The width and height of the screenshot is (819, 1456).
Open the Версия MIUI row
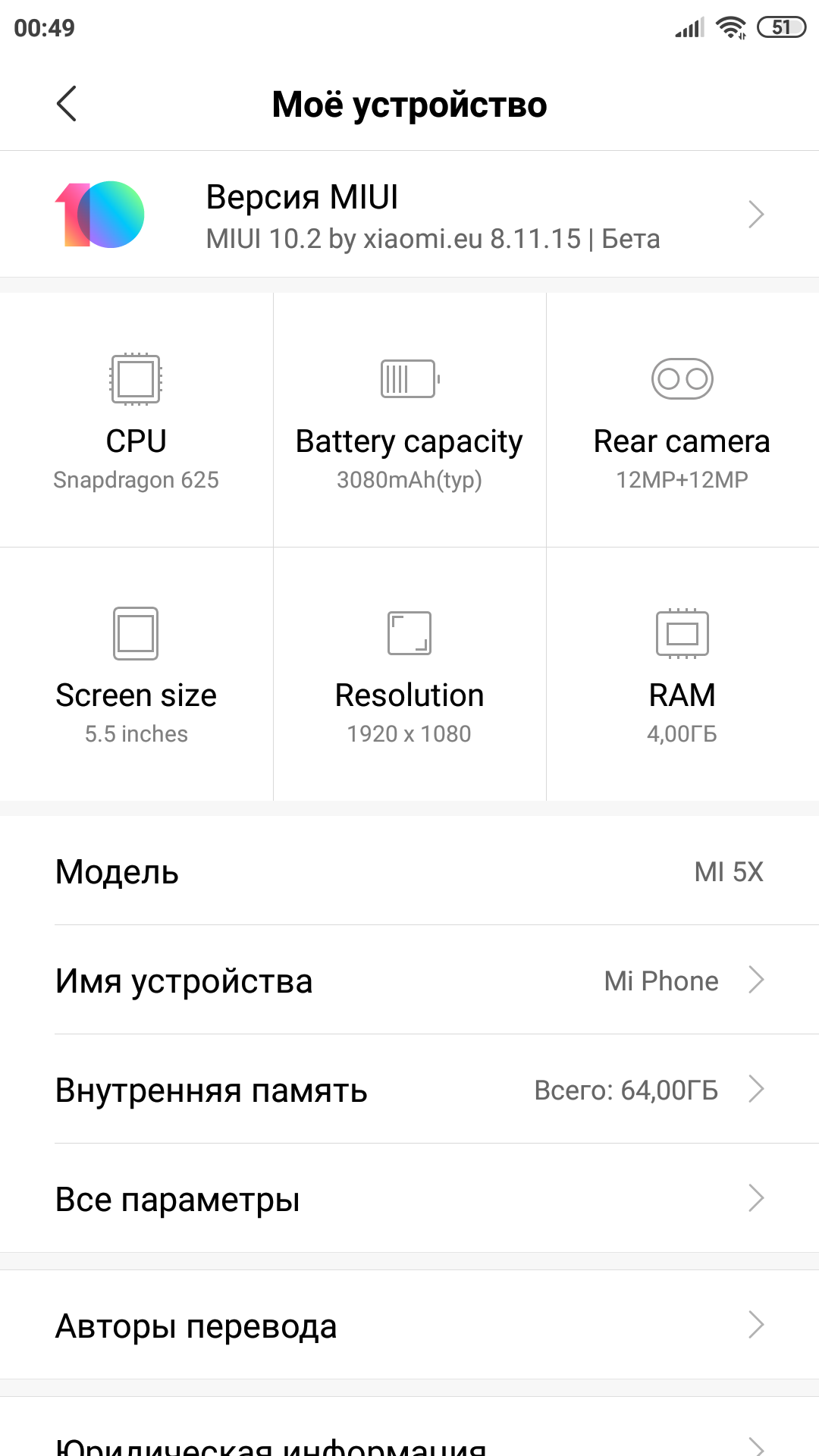(x=409, y=215)
